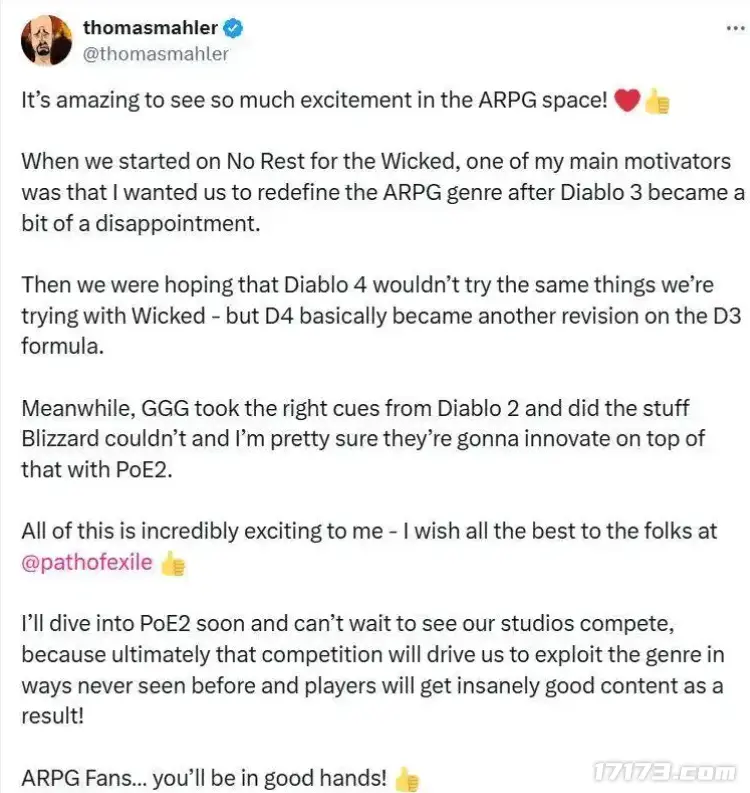Viewport: 750px width, 793px height.
Task: Open the @pathofexile mention link
Action: click(87, 562)
